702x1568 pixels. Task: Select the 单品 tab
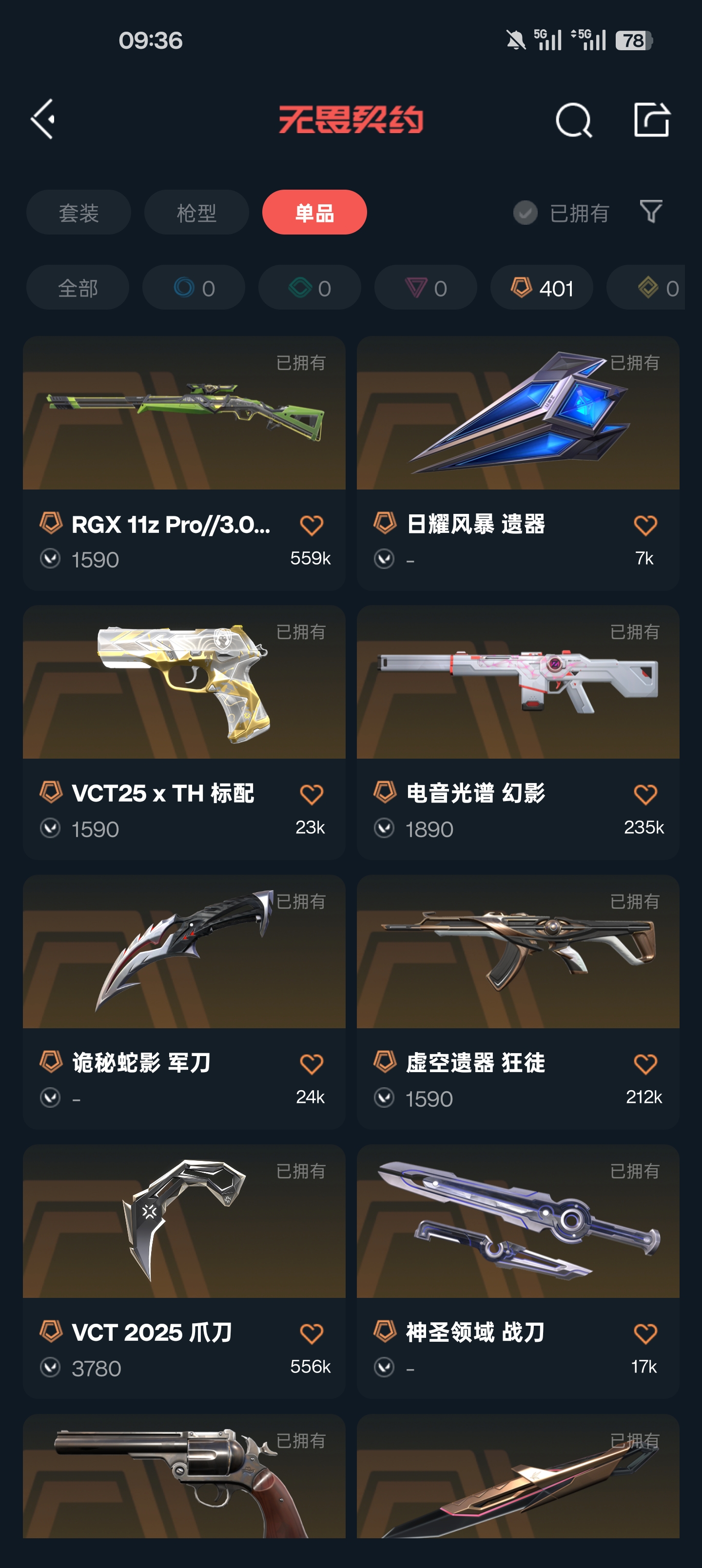tap(314, 213)
